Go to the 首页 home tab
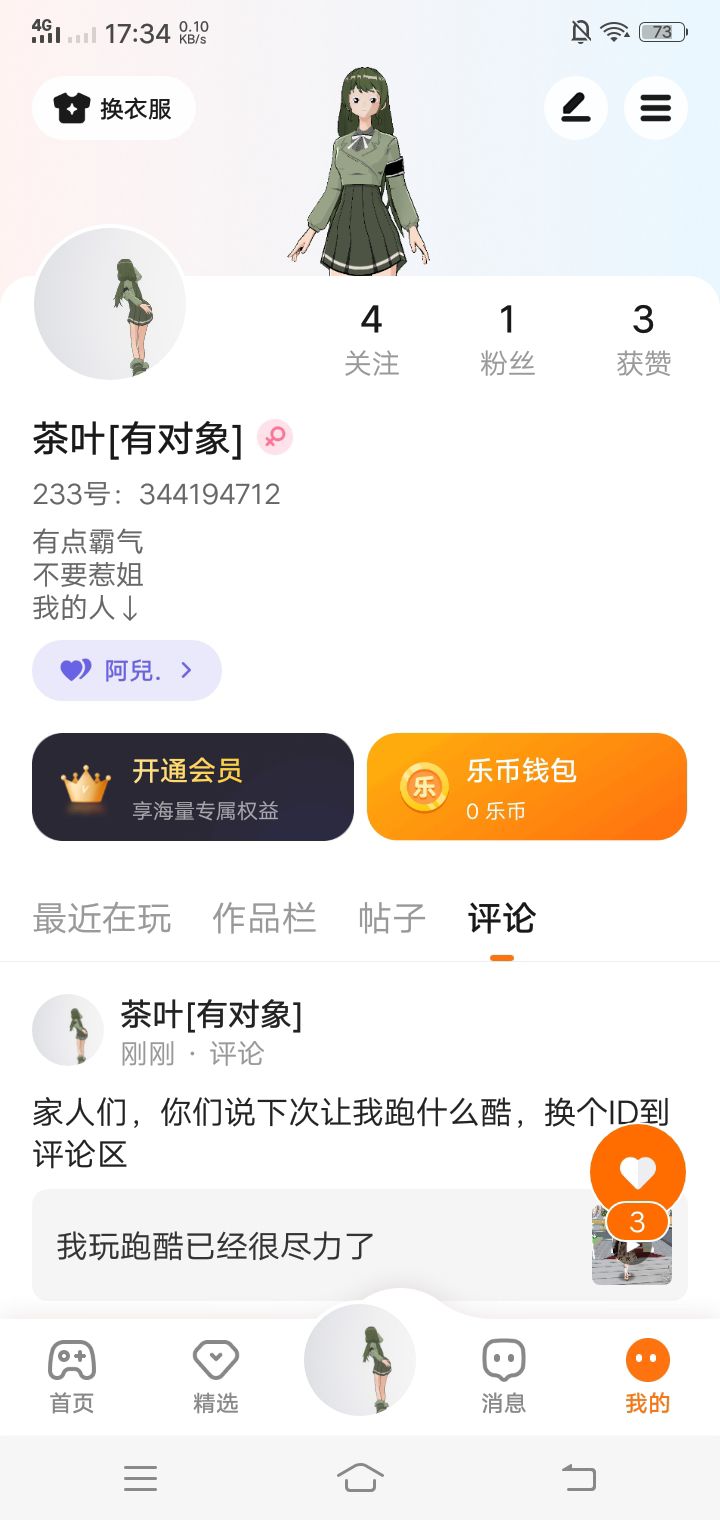Viewport: 720px width, 1520px height. pyautogui.click(x=72, y=1377)
